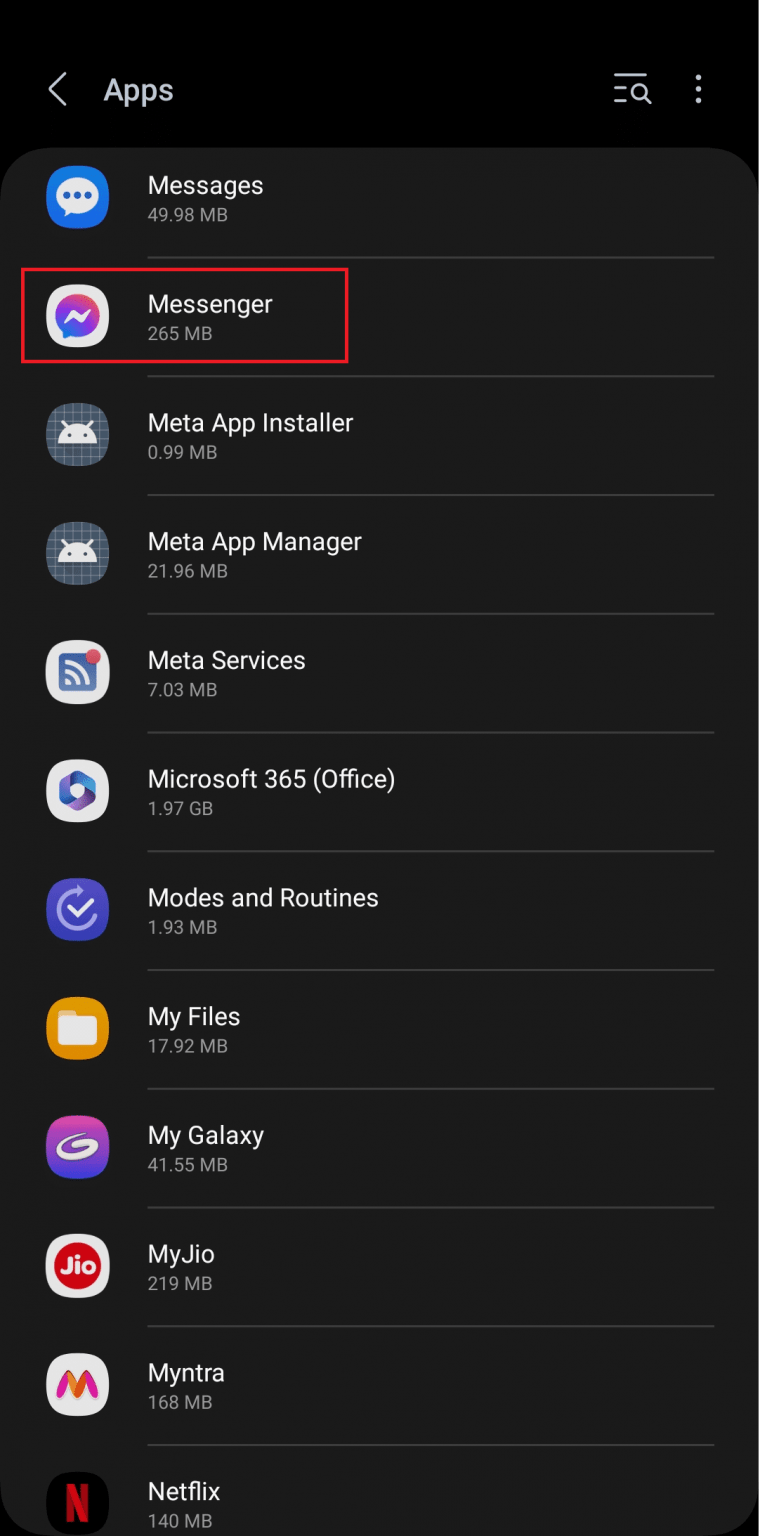Open Netflix app info
This screenshot has height=1536, width=760.
pyautogui.click(x=380, y=1502)
